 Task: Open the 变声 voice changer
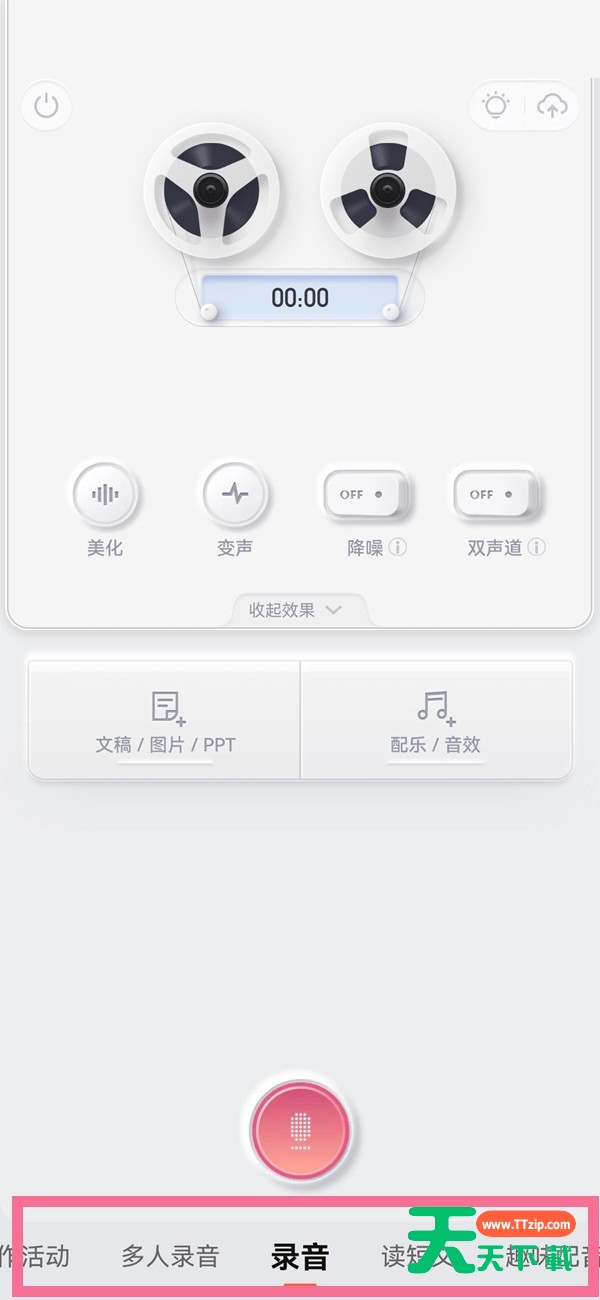click(x=235, y=494)
